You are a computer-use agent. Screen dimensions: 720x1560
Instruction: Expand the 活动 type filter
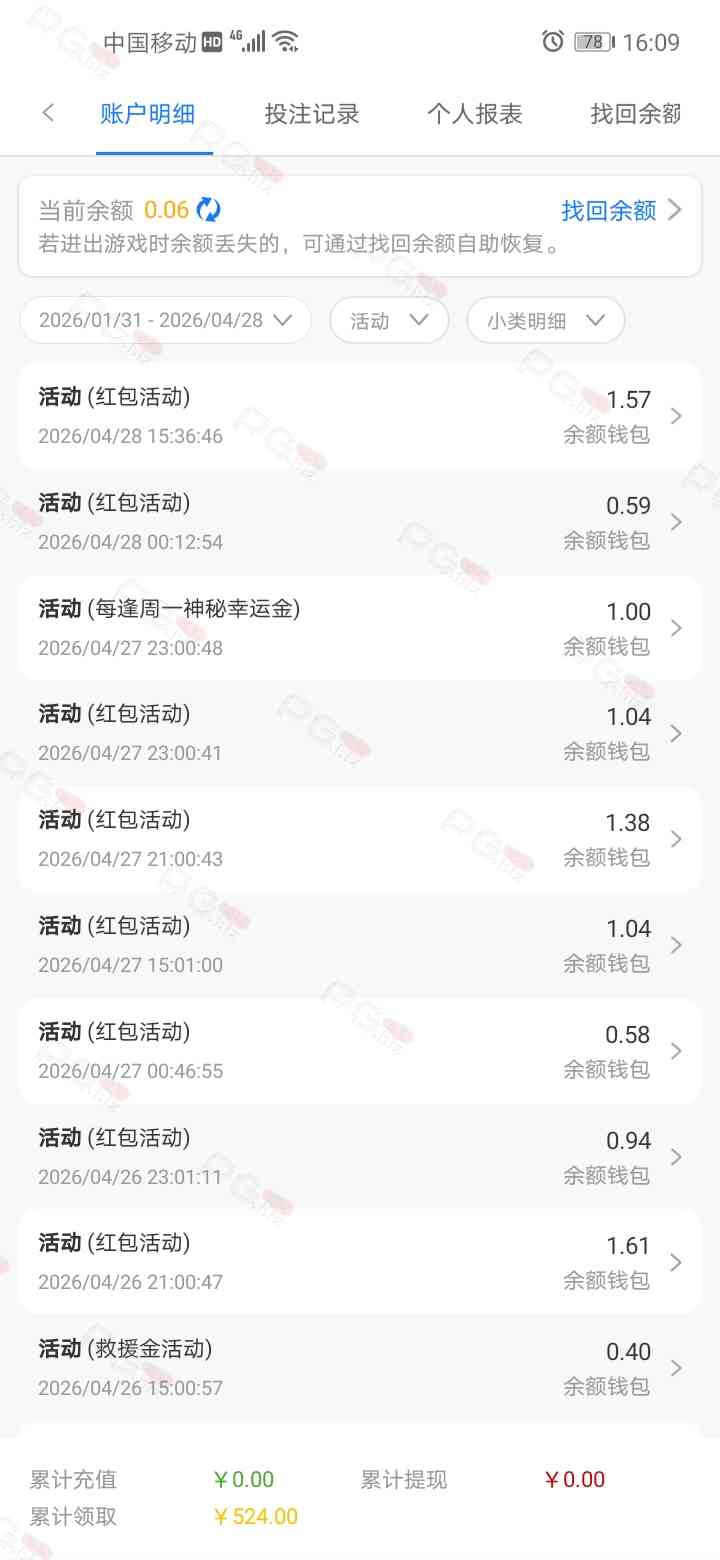coord(389,320)
